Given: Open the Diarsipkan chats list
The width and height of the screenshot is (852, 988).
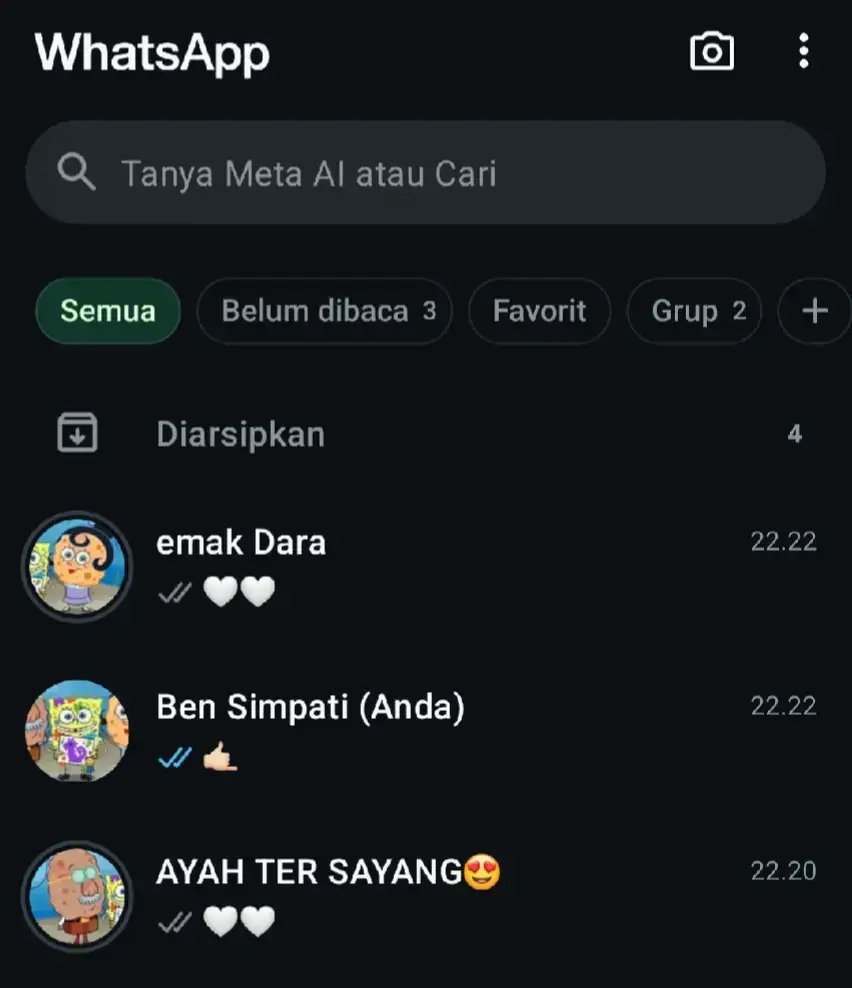Looking at the screenshot, I should (240, 434).
